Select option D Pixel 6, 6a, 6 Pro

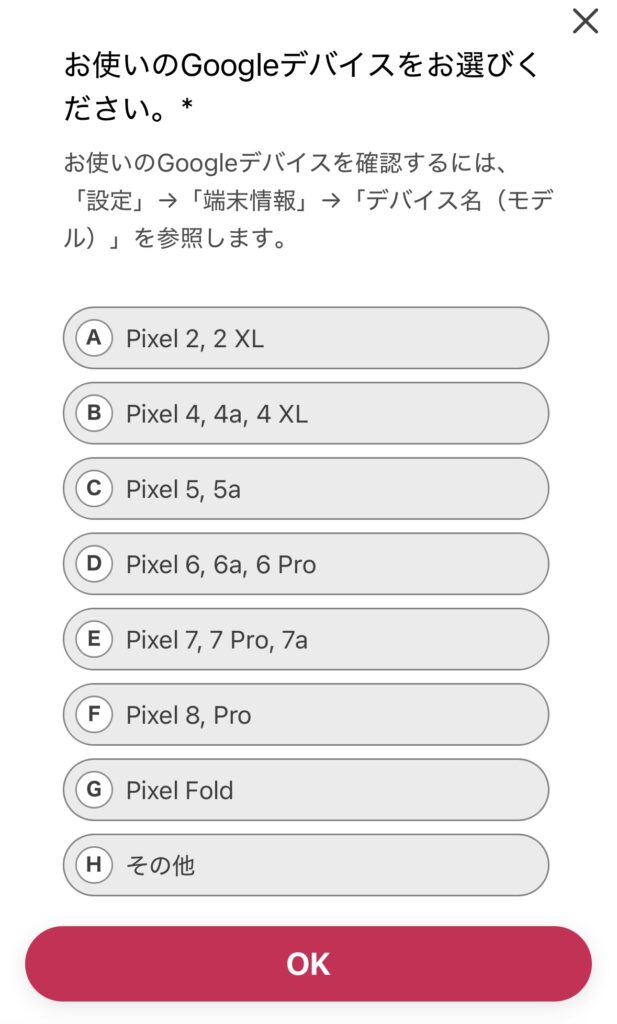pos(306,564)
